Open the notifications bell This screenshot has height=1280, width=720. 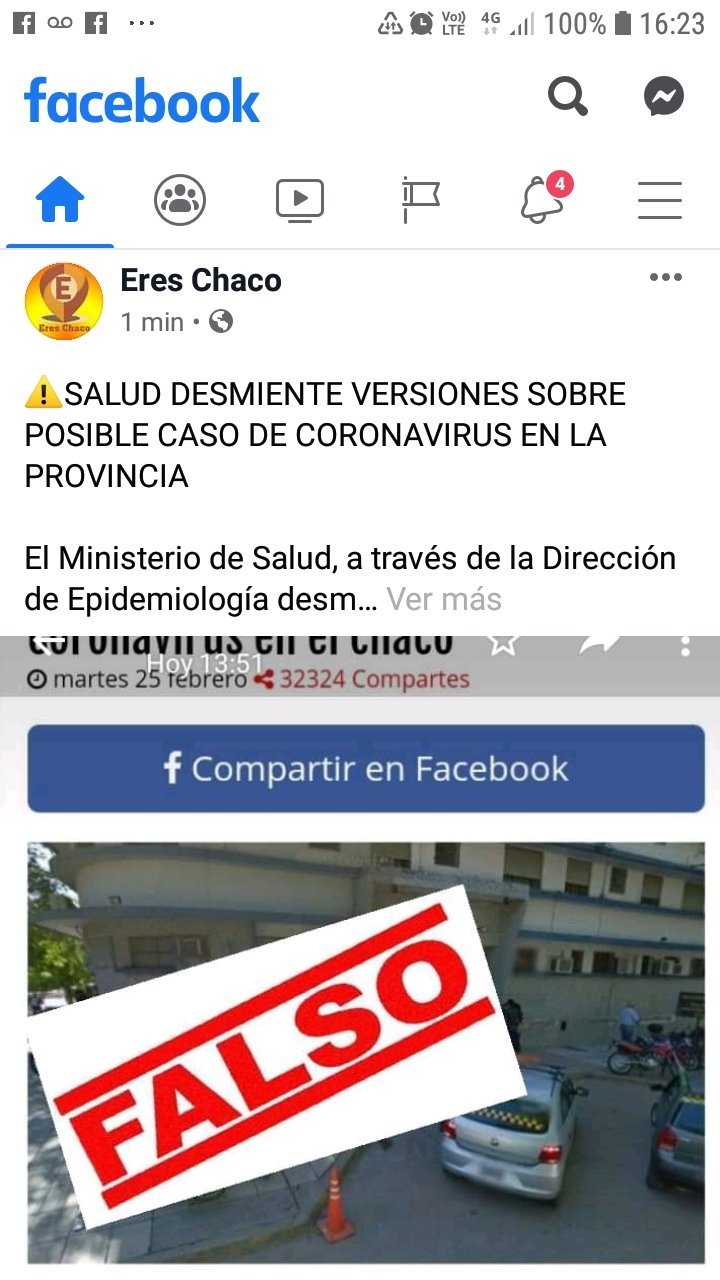click(542, 199)
